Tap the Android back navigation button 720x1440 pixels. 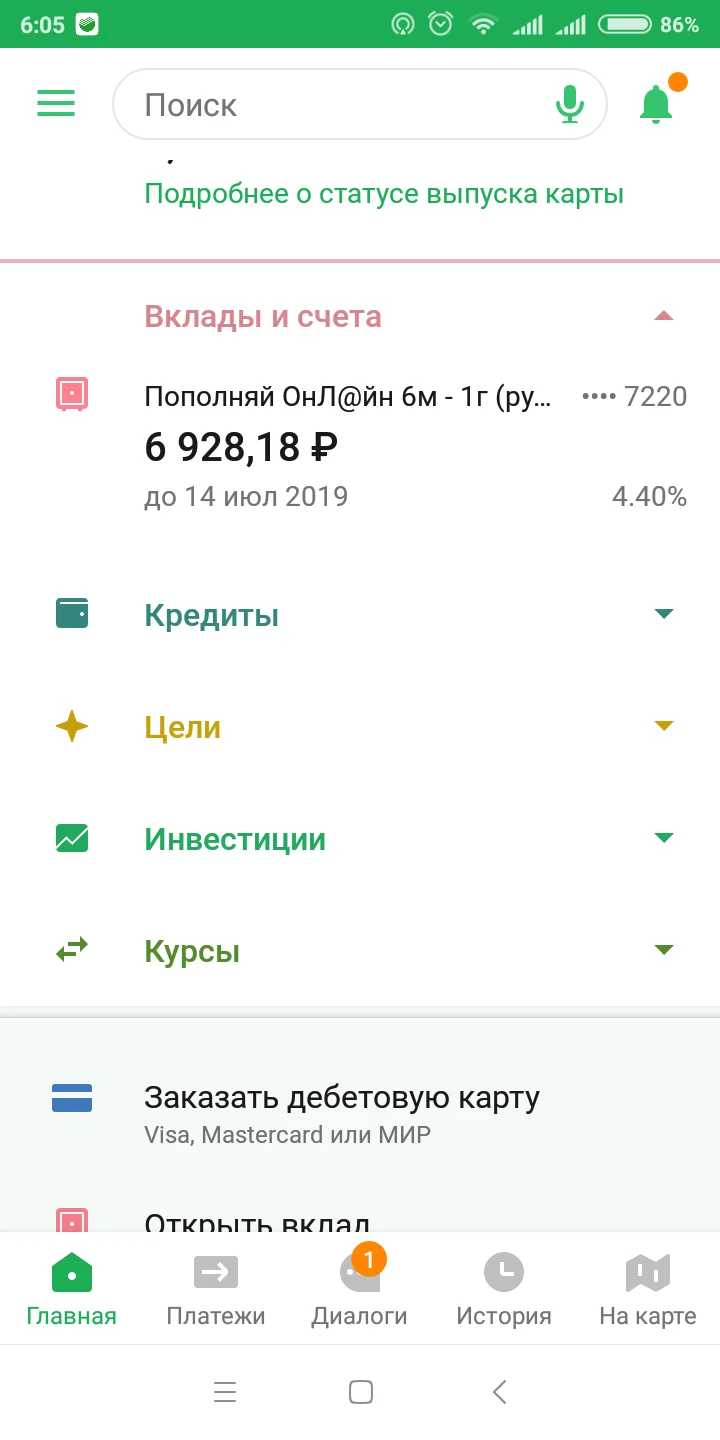point(497,1391)
